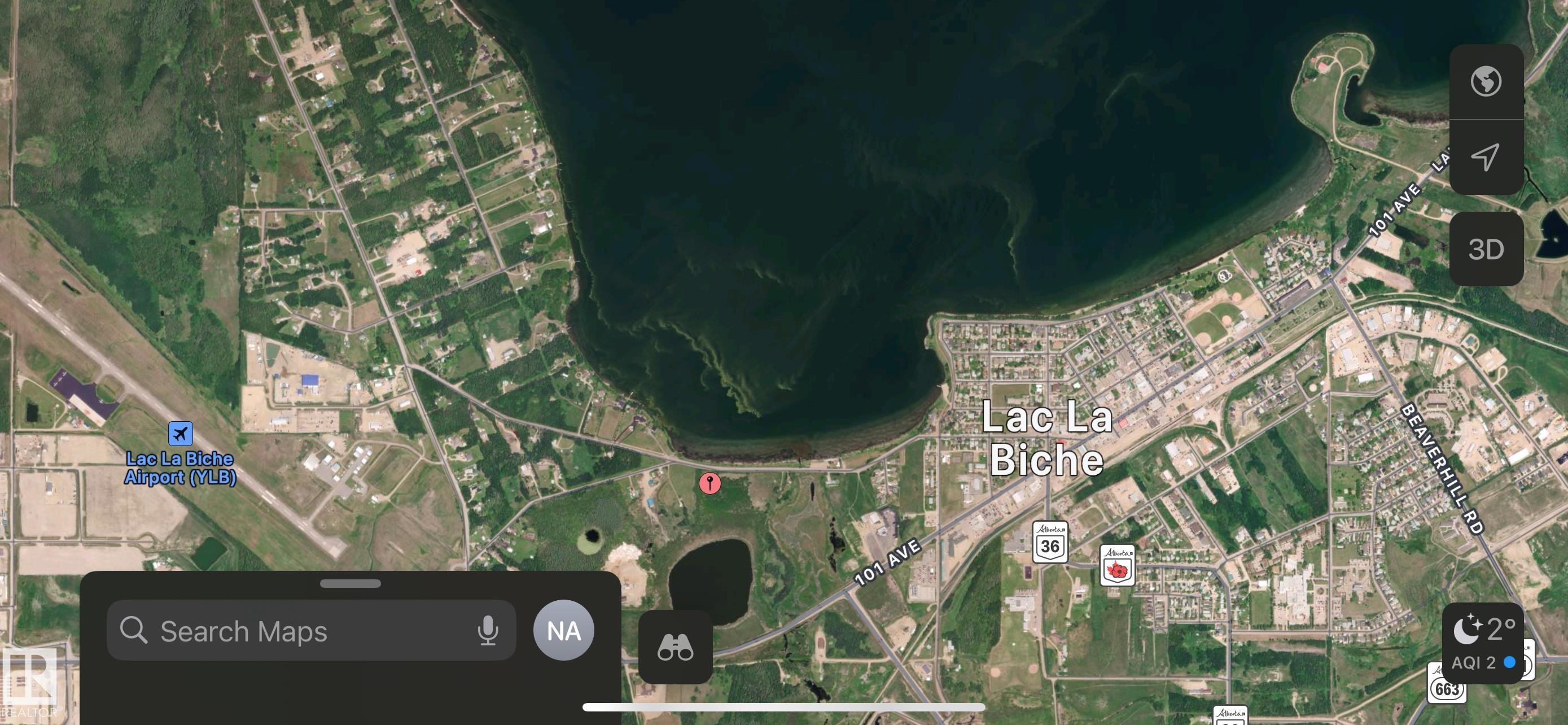Start voice search with the microphone
The height and width of the screenshot is (725, 1568).
coord(488,631)
